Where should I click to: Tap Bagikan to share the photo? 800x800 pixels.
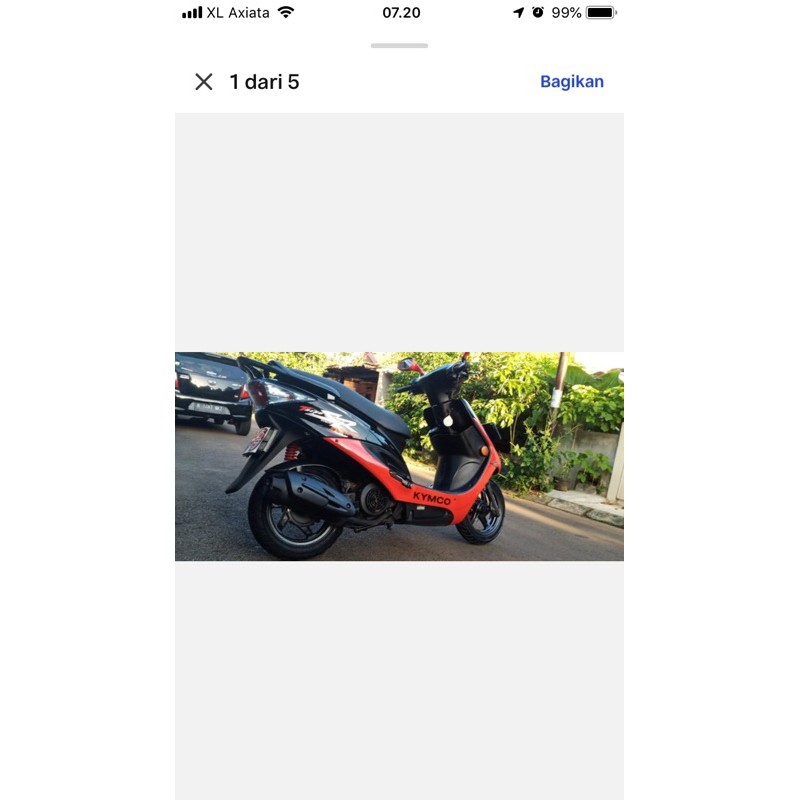pyautogui.click(x=571, y=82)
